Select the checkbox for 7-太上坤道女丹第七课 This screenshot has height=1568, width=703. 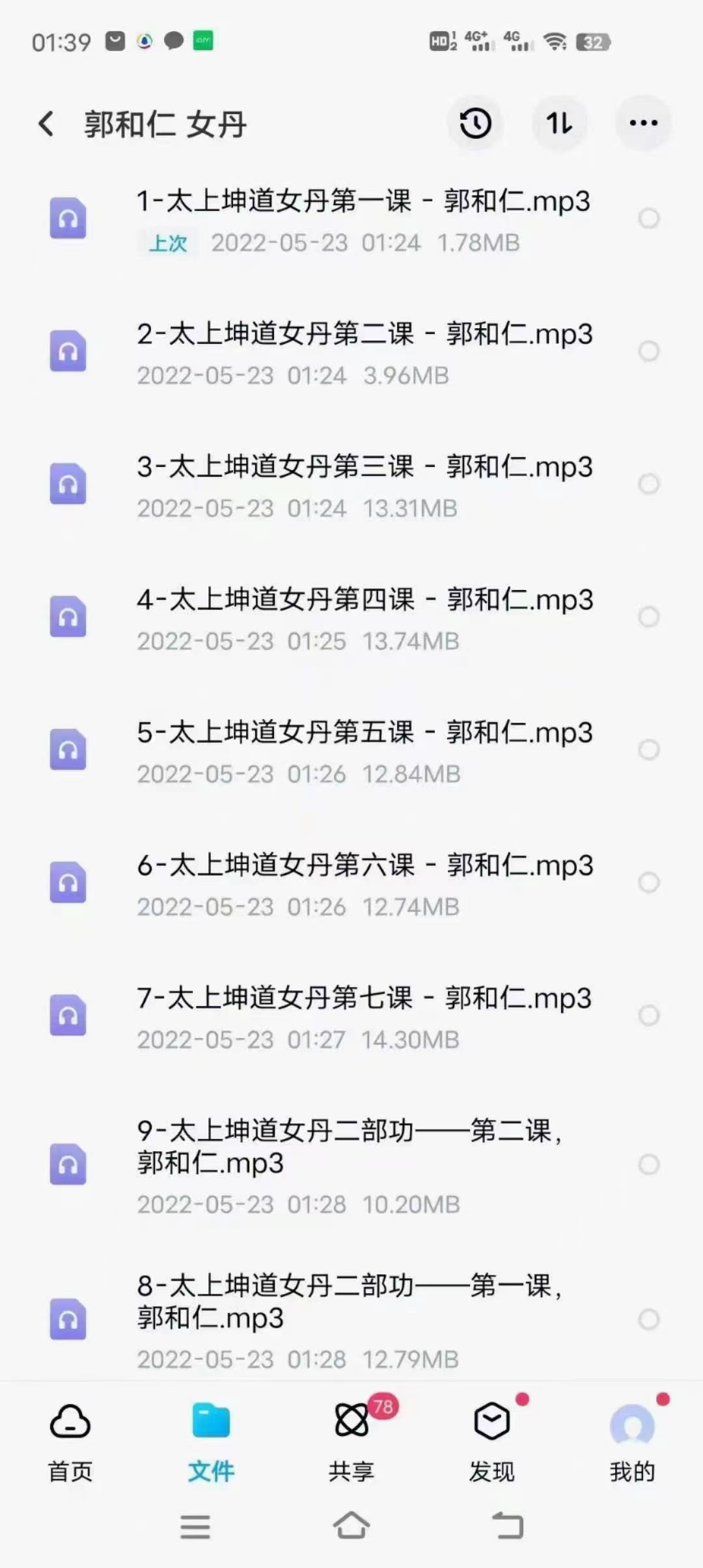(648, 1015)
